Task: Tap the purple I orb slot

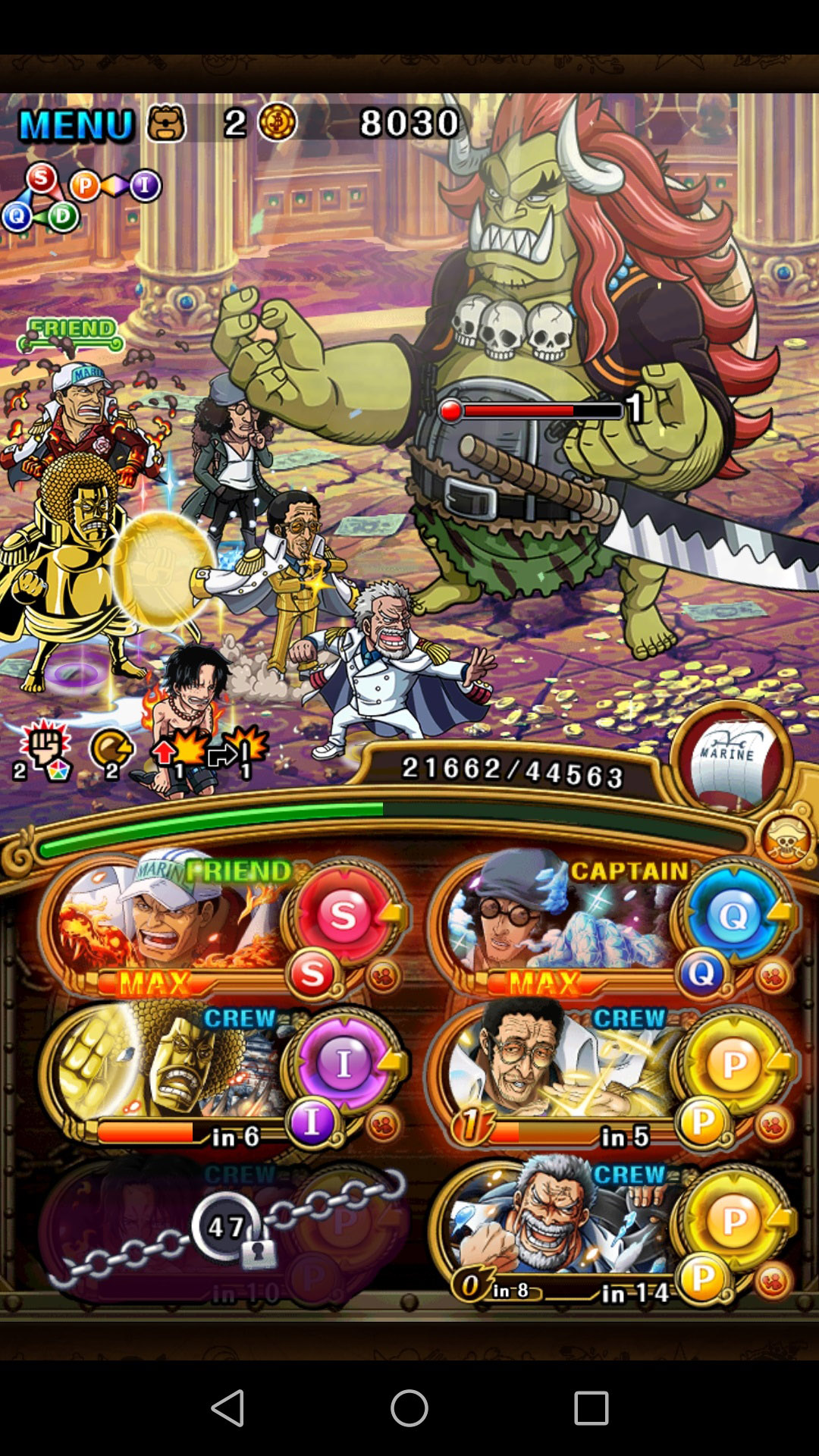Action: tap(344, 1063)
